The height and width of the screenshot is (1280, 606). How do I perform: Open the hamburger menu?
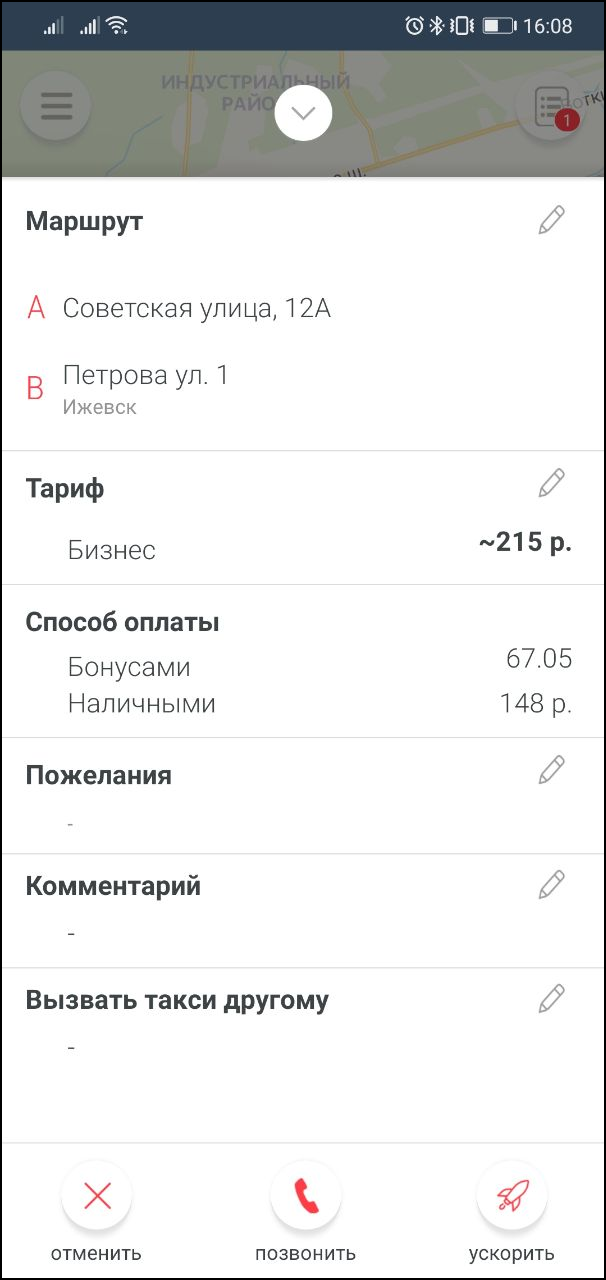click(56, 106)
